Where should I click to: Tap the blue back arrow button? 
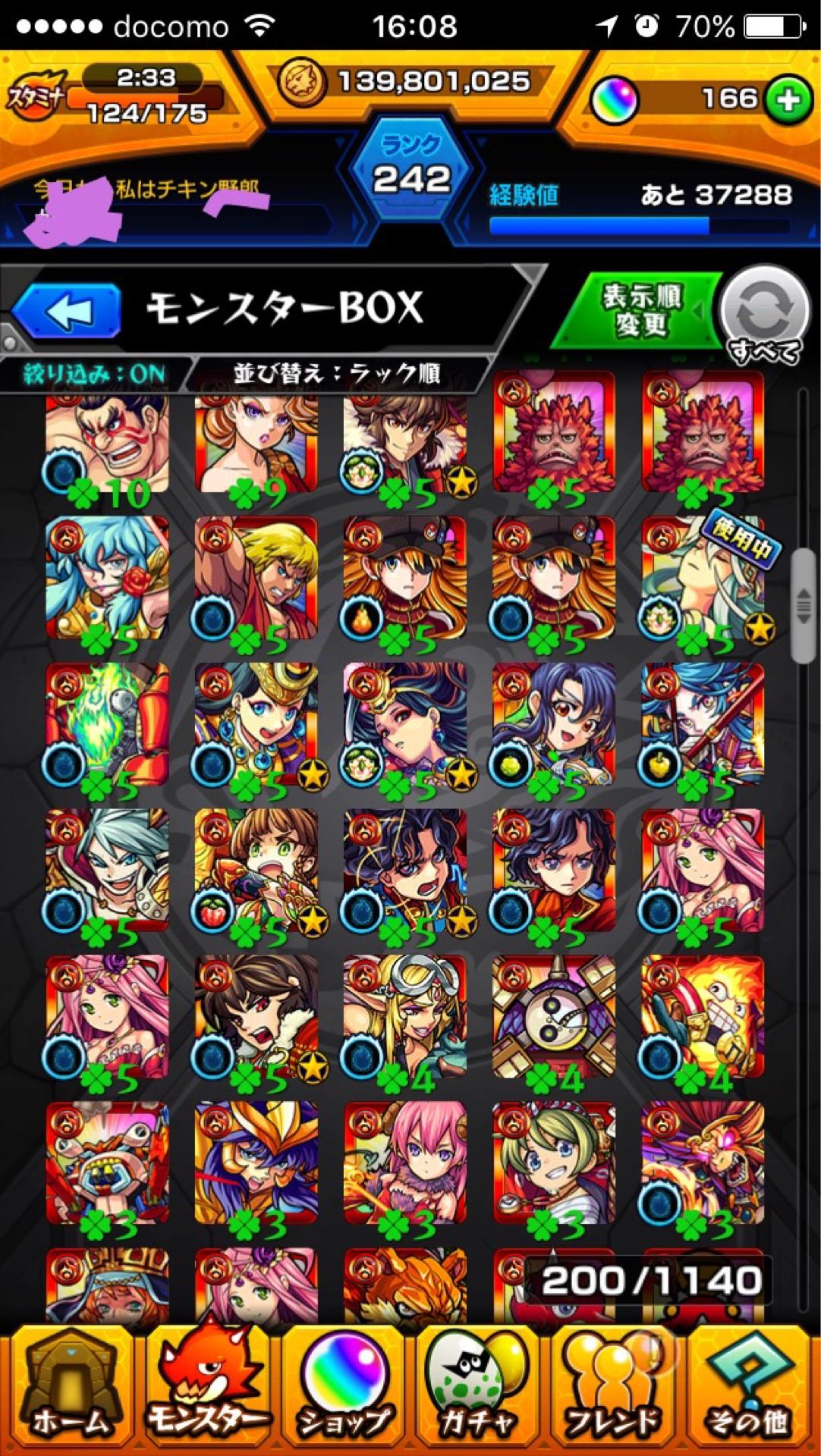pos(67,310)
